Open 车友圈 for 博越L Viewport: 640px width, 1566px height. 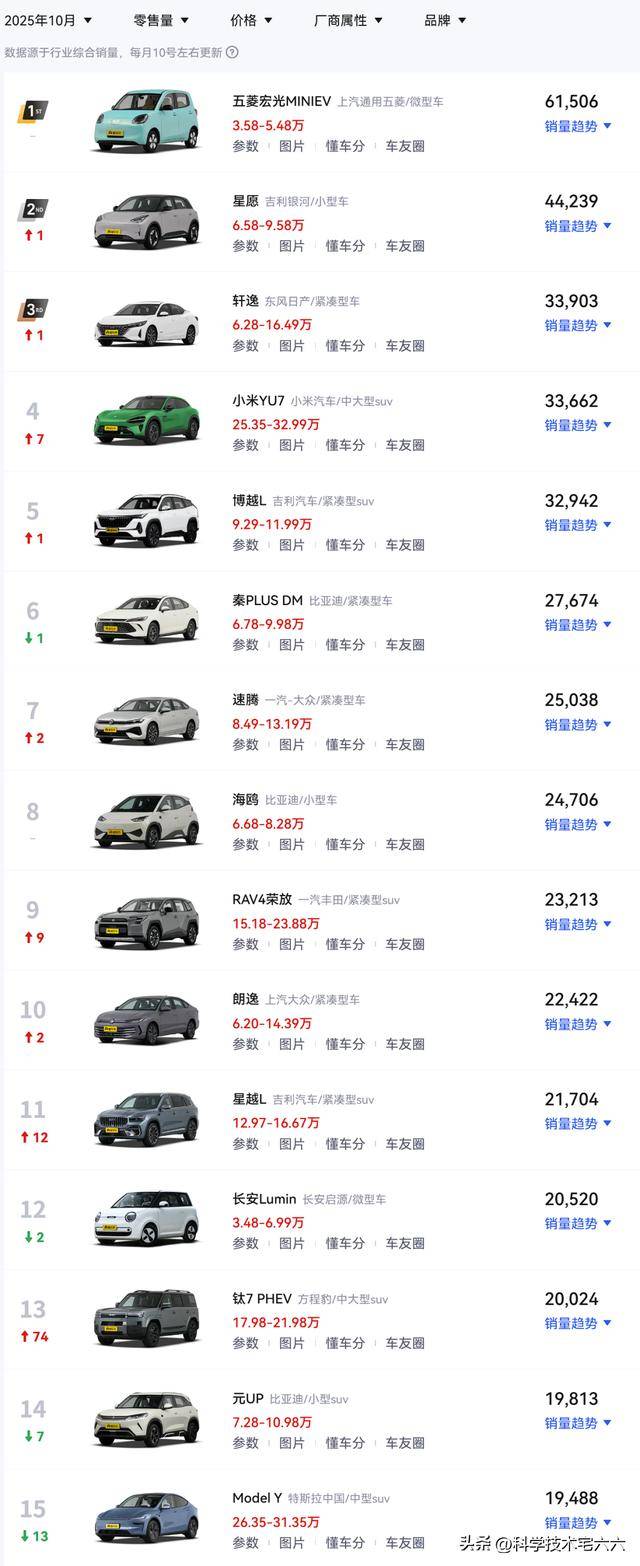[405, 545]
